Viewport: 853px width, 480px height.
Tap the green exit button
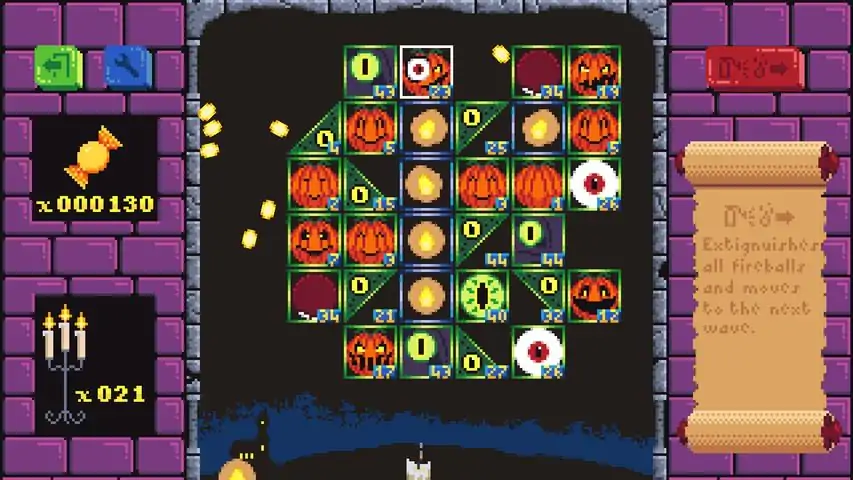[58, 66]
